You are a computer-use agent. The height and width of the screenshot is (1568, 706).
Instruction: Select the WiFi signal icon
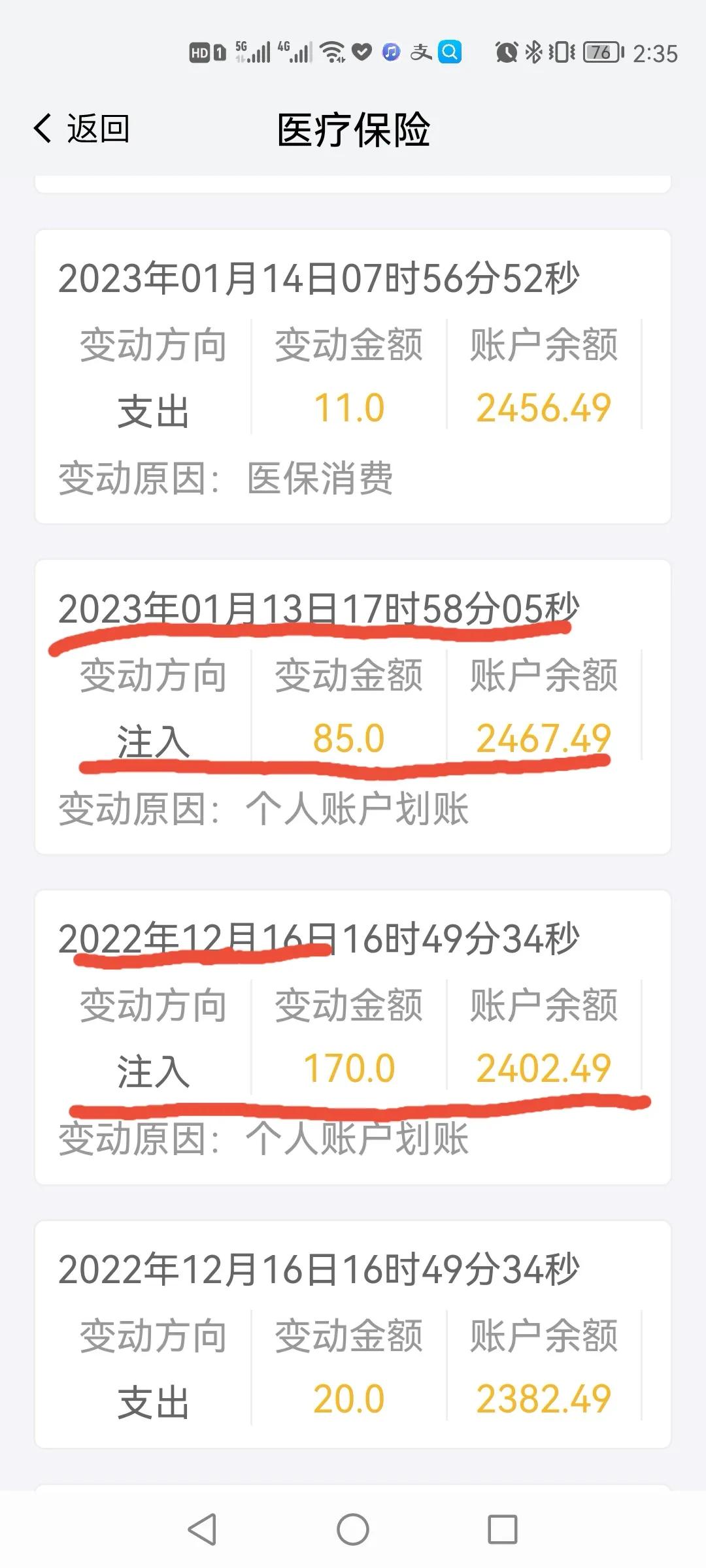[x=331, y=52]
